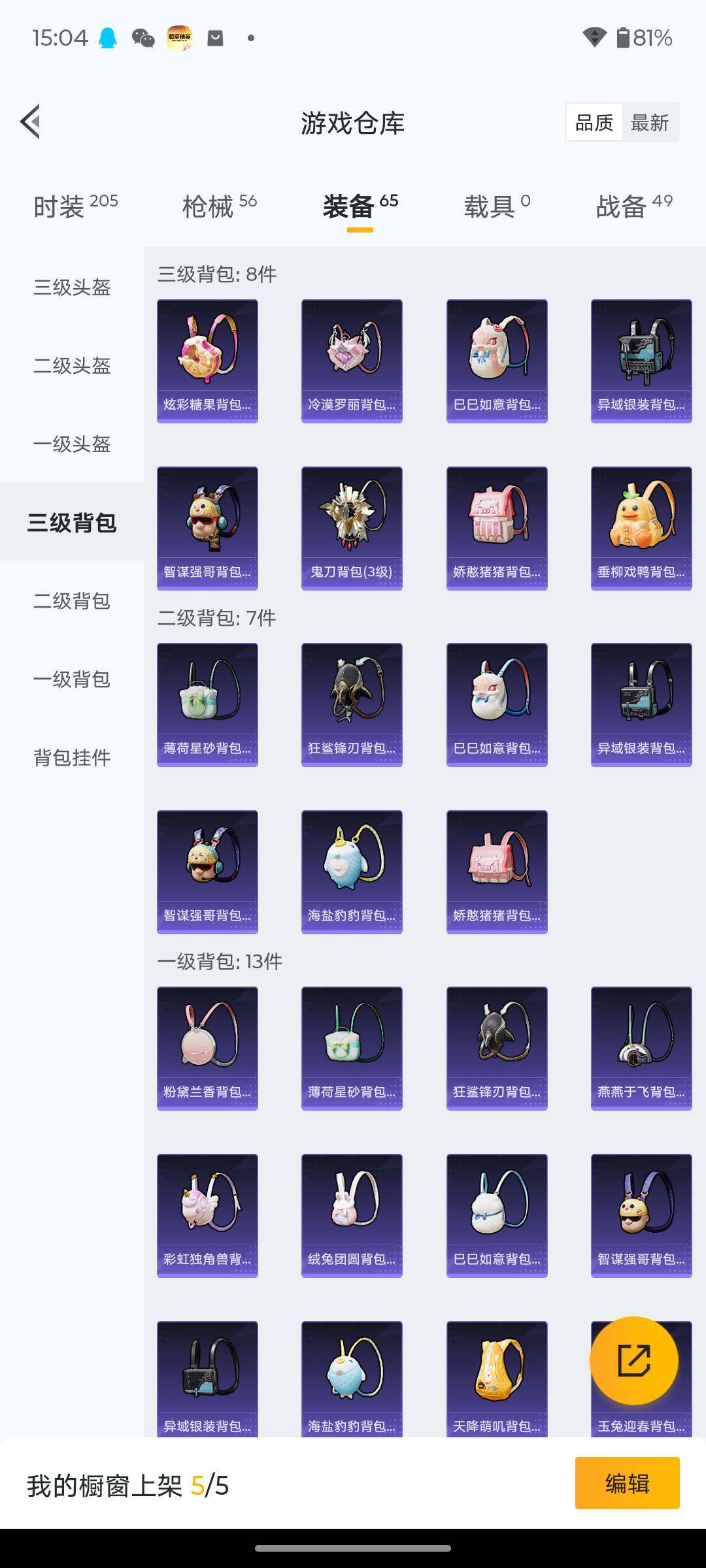This screenshot has height=1568, width=706.
Task: Tap the 编辑 button
Action: coord(627,1483)
